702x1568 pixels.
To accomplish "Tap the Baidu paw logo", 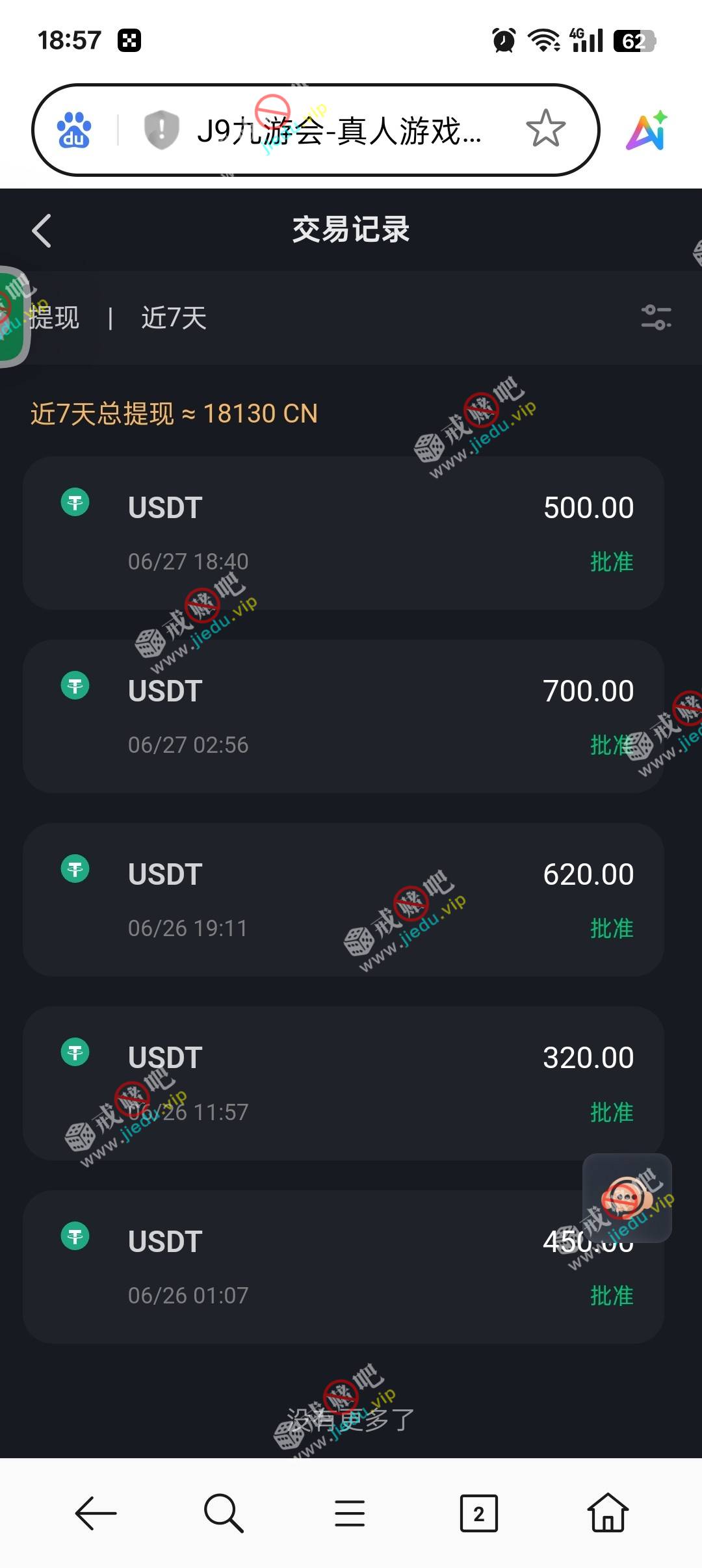I will tap(74, 130).
